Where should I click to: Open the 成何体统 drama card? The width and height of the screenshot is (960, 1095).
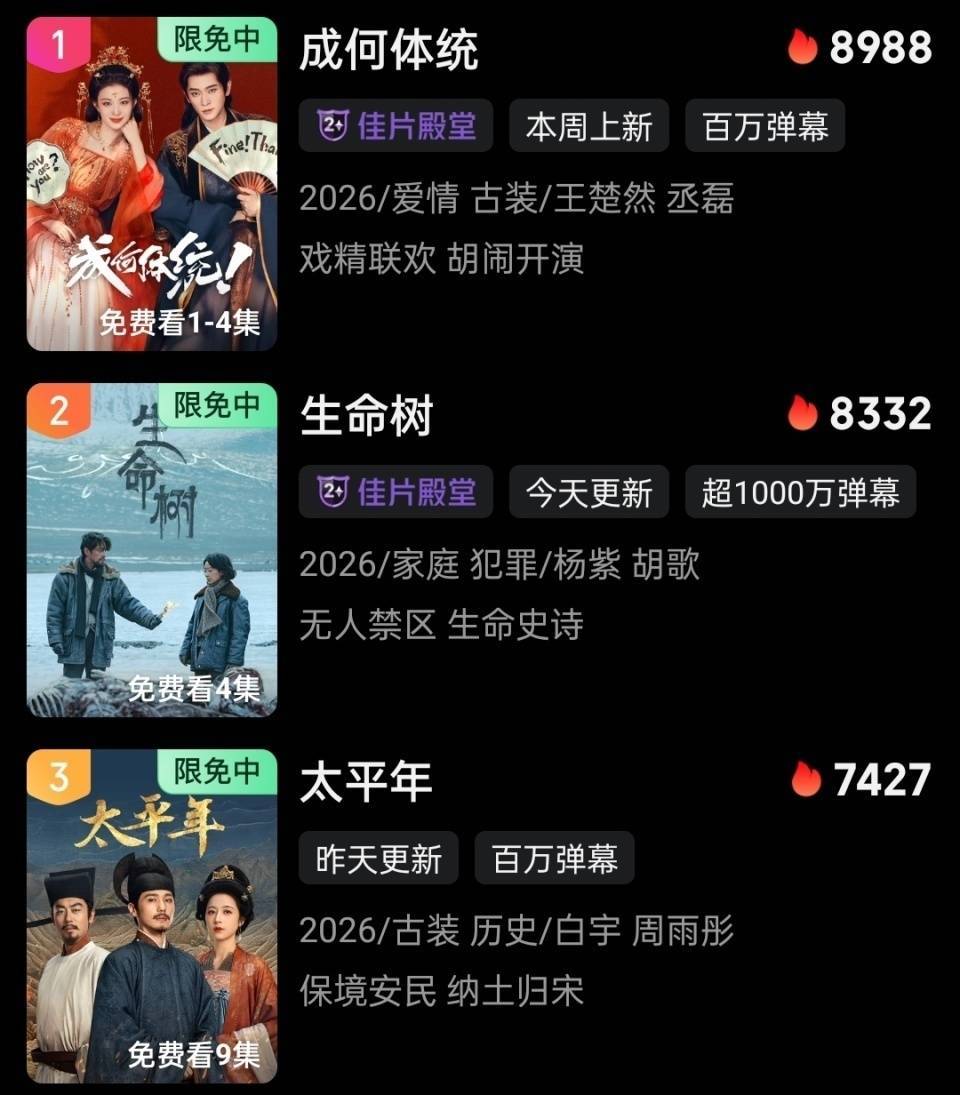(x=389, y=50)
